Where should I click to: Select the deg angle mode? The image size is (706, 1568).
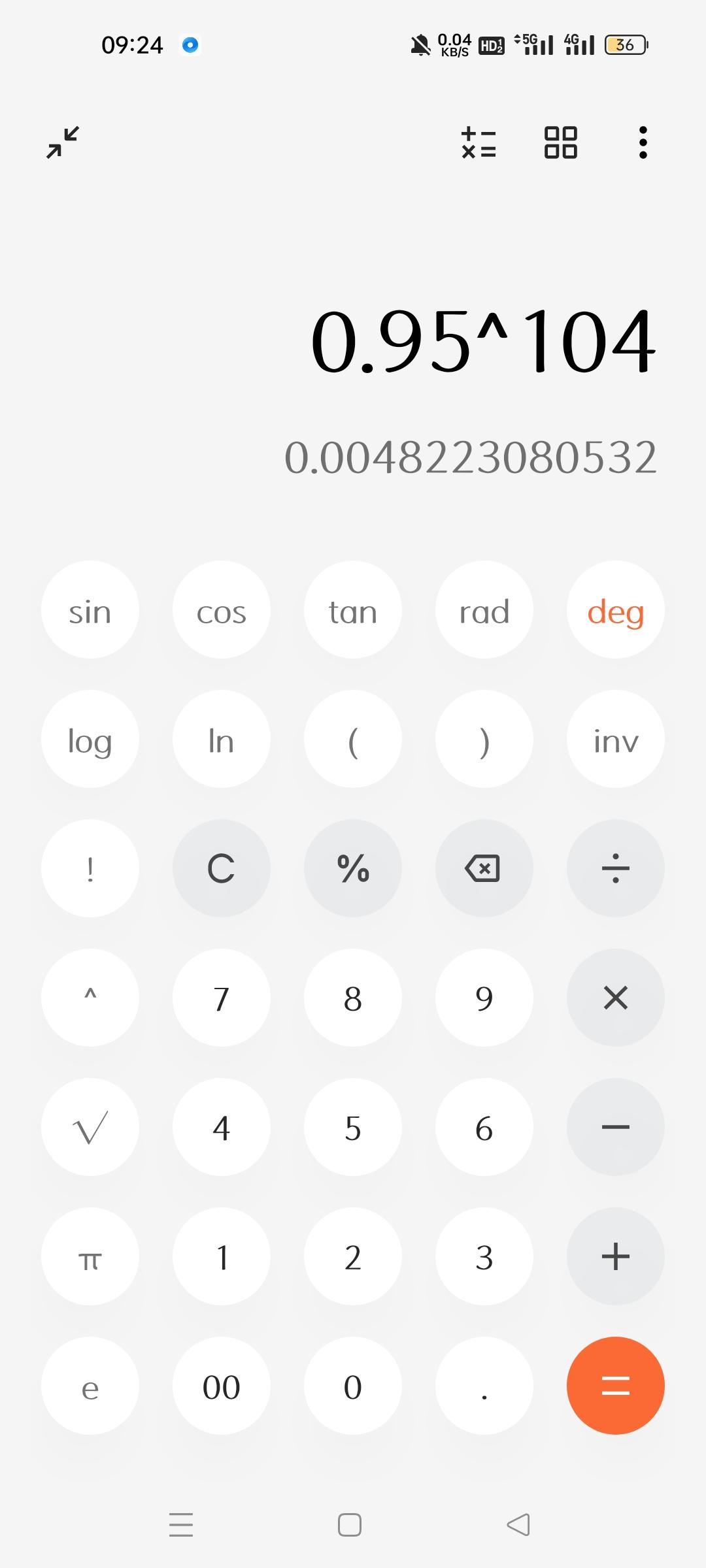point(615,610)
